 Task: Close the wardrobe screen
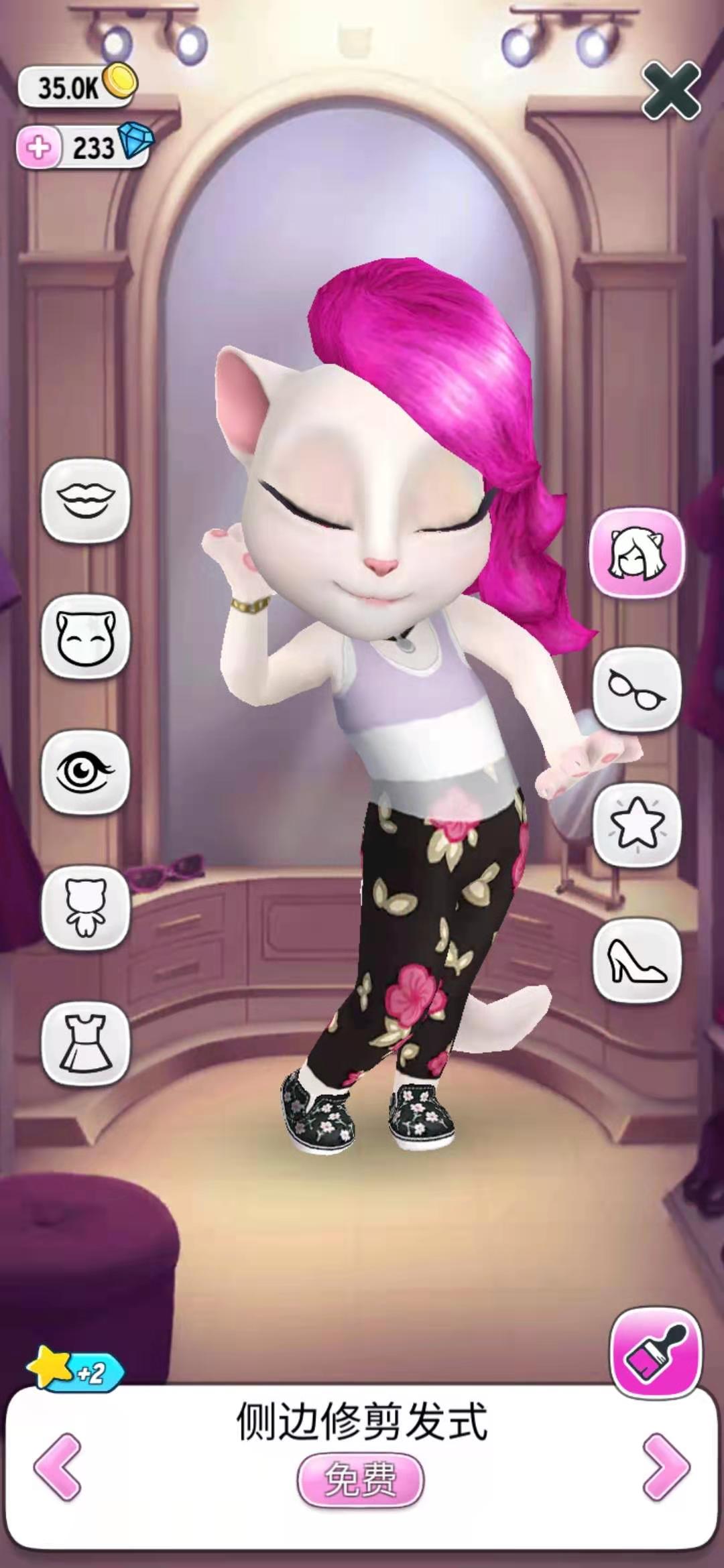pyautogui.click(x=670, y=90)
